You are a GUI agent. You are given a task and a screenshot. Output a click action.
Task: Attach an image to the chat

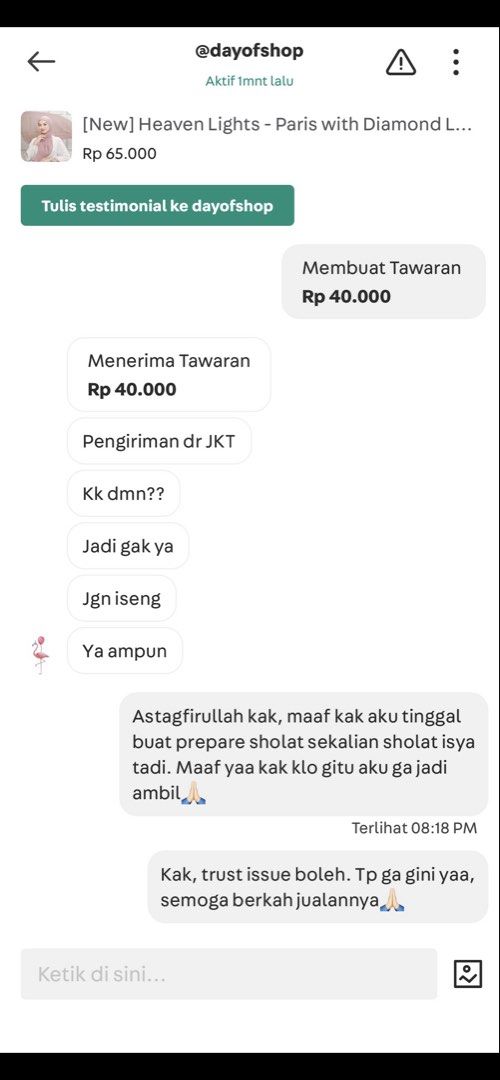tap(468, 974)
